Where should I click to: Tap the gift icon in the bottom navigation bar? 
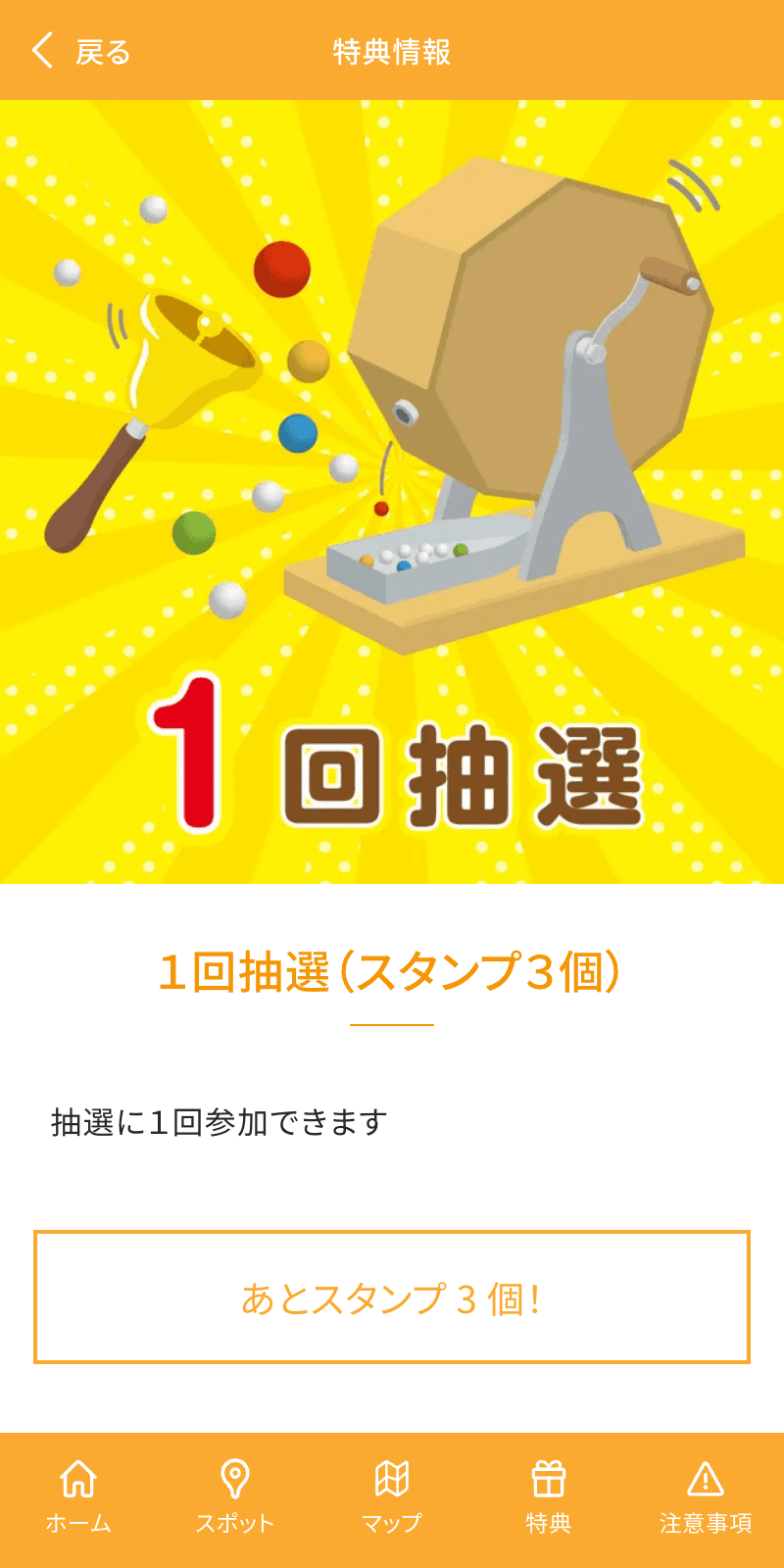549,1475
